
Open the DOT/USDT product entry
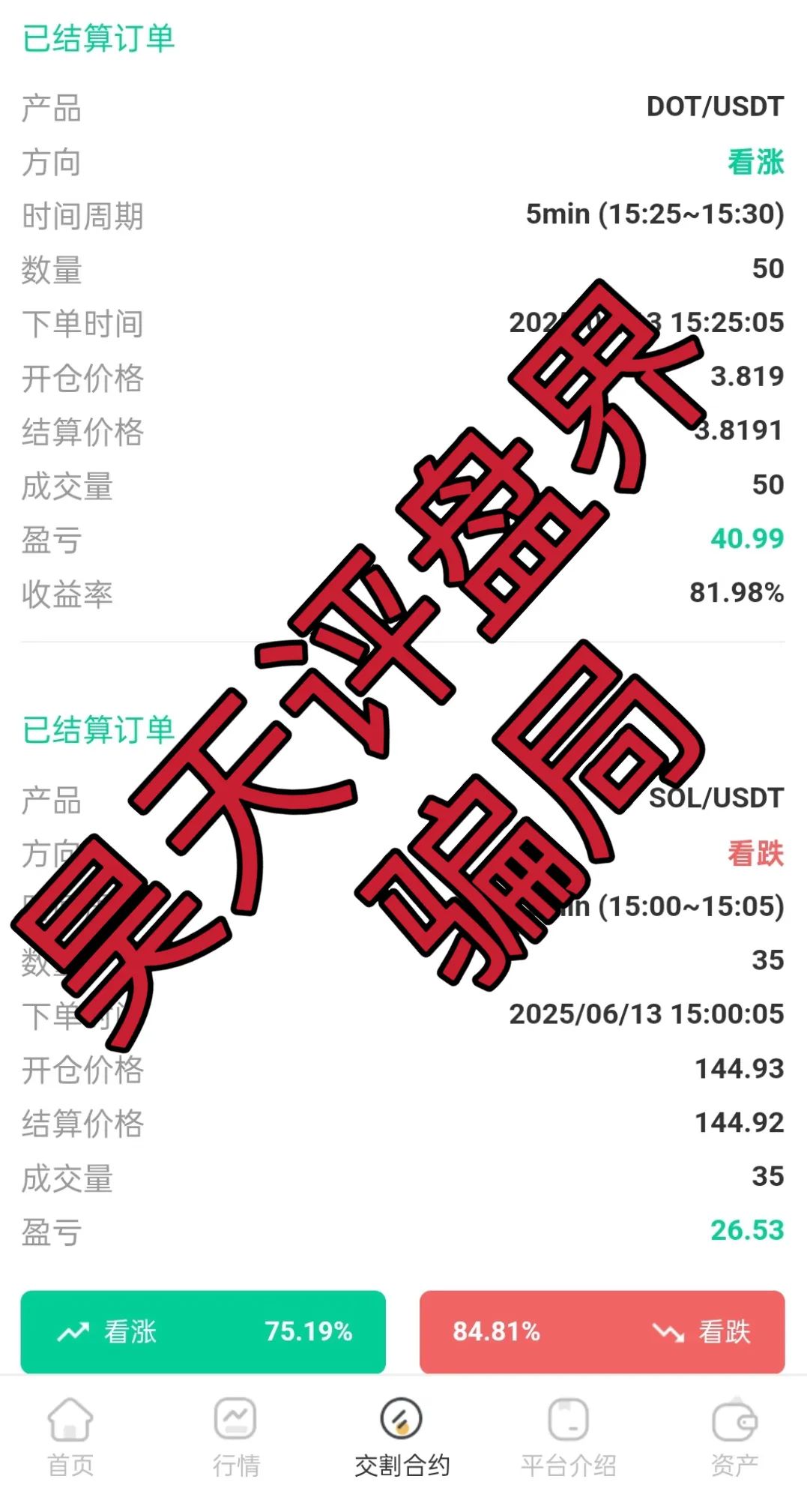714,107
